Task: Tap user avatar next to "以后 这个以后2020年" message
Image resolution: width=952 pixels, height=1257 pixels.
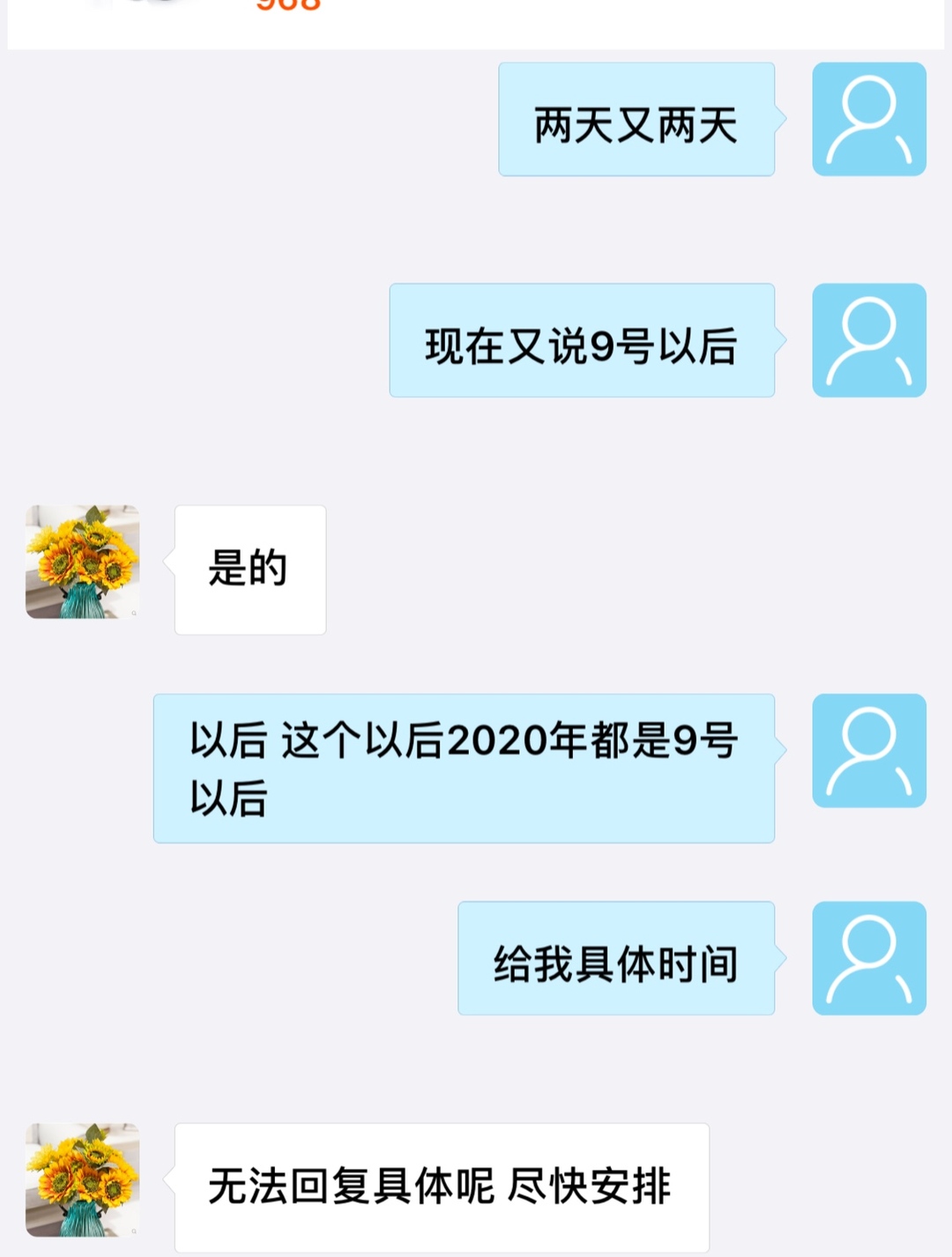Action: click(868, 751)
